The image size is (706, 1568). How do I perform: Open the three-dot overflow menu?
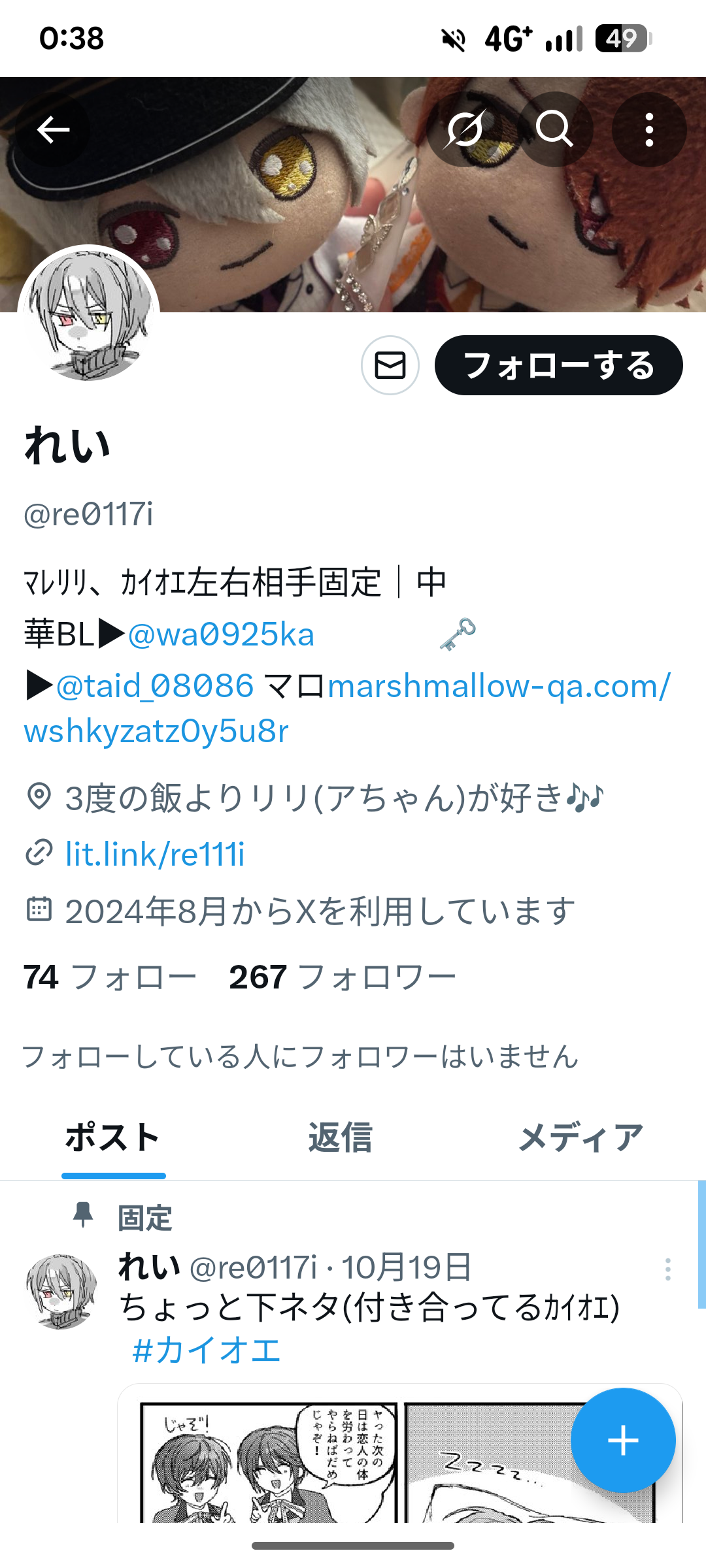(648, 129)
